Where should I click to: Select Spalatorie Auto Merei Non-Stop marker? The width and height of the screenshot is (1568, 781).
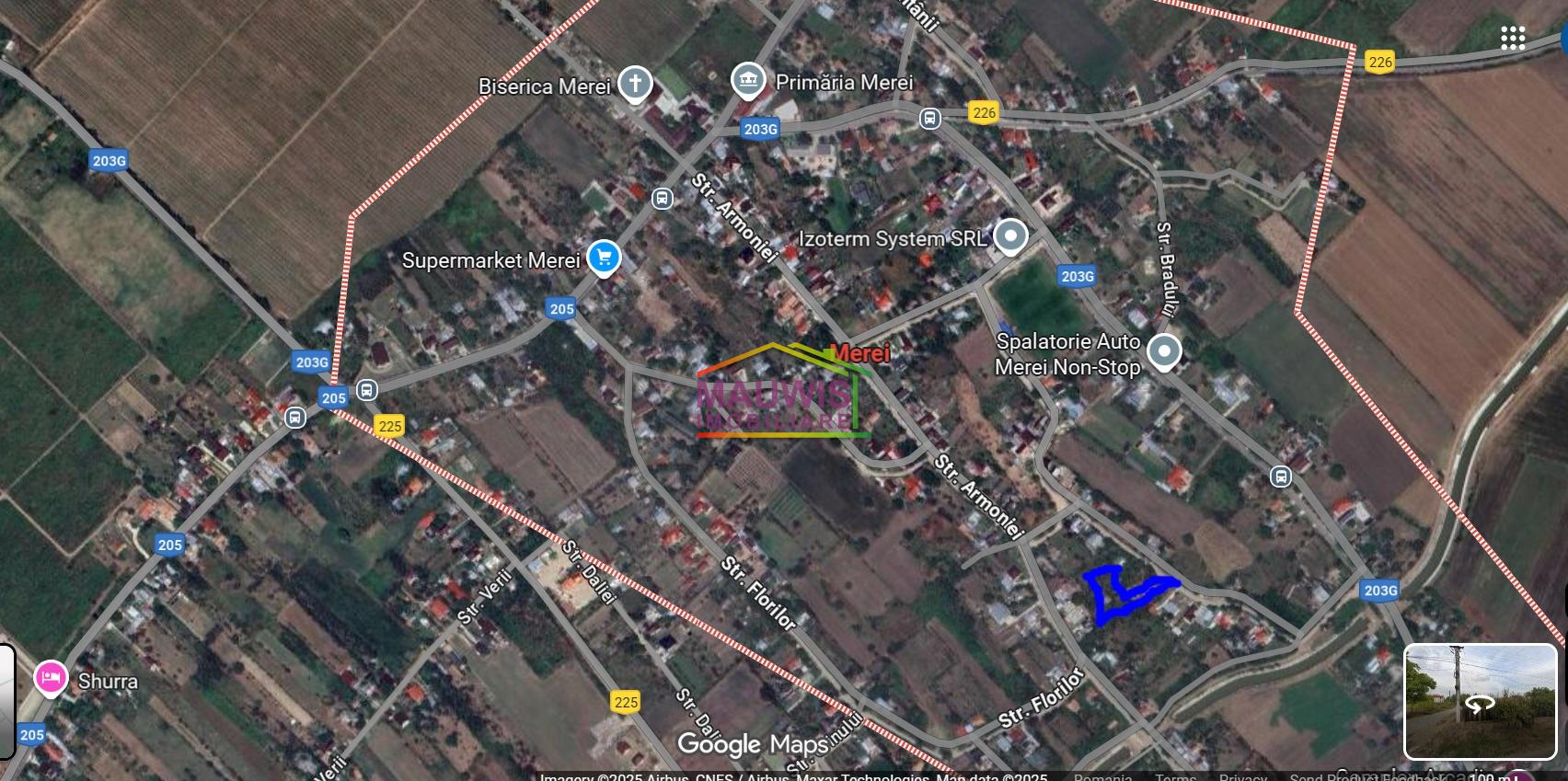[x=1164, y=351]
